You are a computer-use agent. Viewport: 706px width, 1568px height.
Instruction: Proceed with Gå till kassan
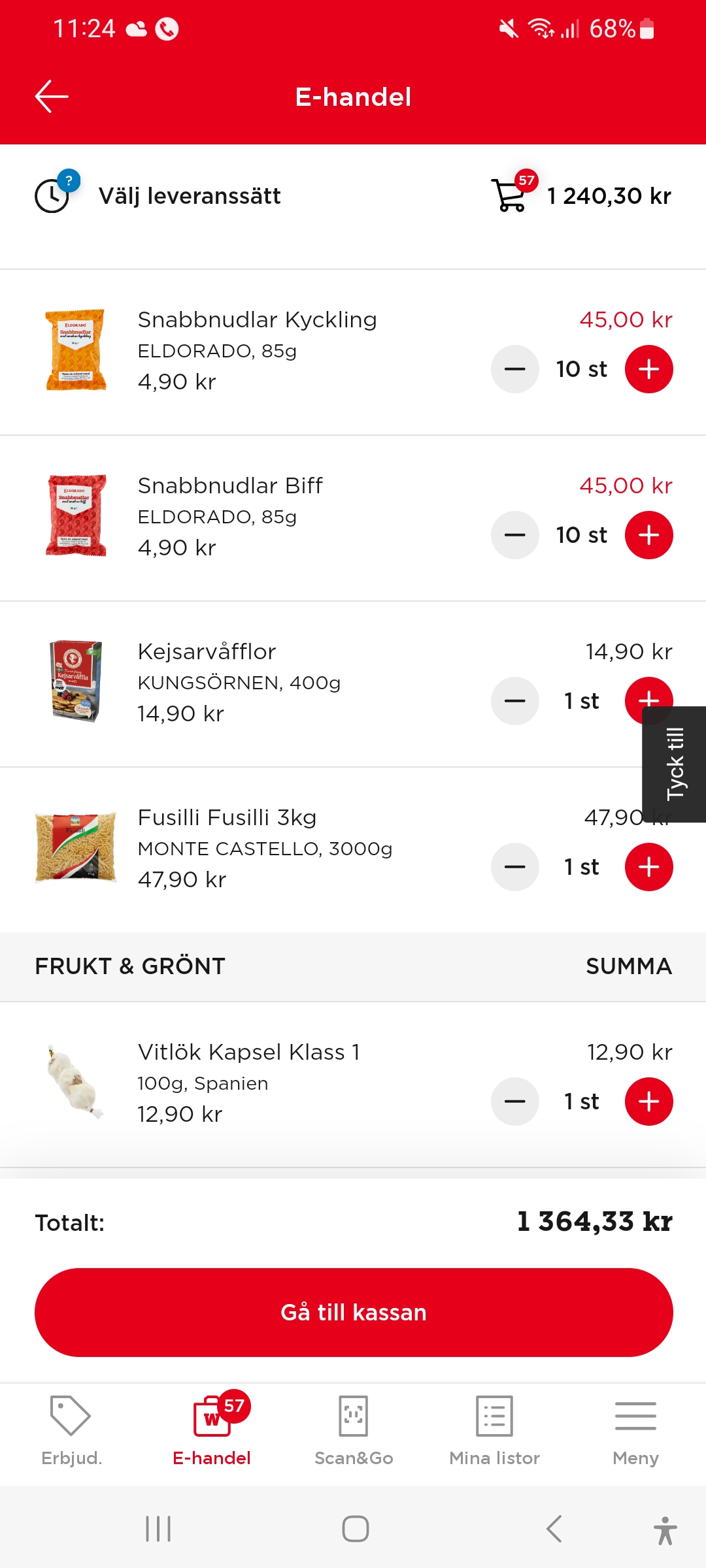353,1313
